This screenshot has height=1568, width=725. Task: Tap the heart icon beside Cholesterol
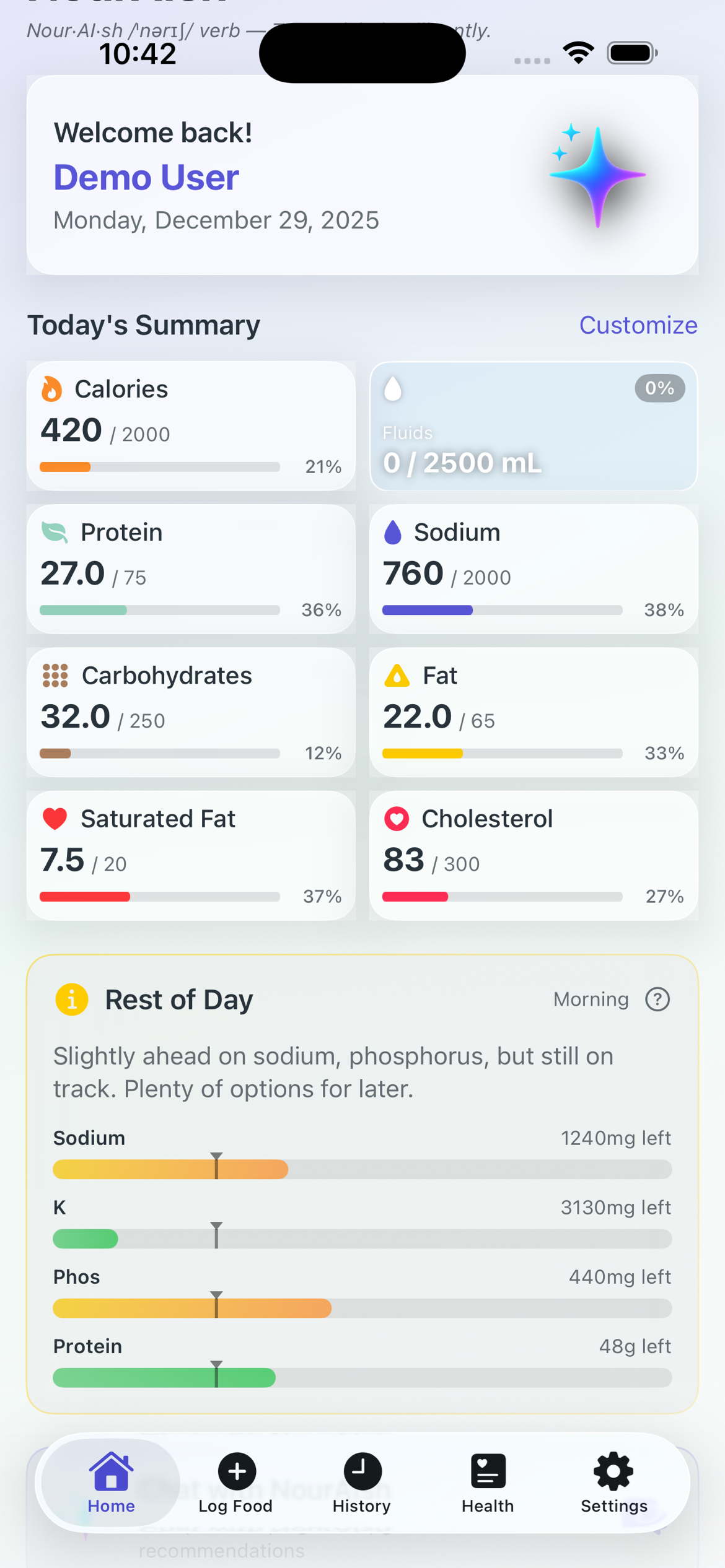coord(397,818)
